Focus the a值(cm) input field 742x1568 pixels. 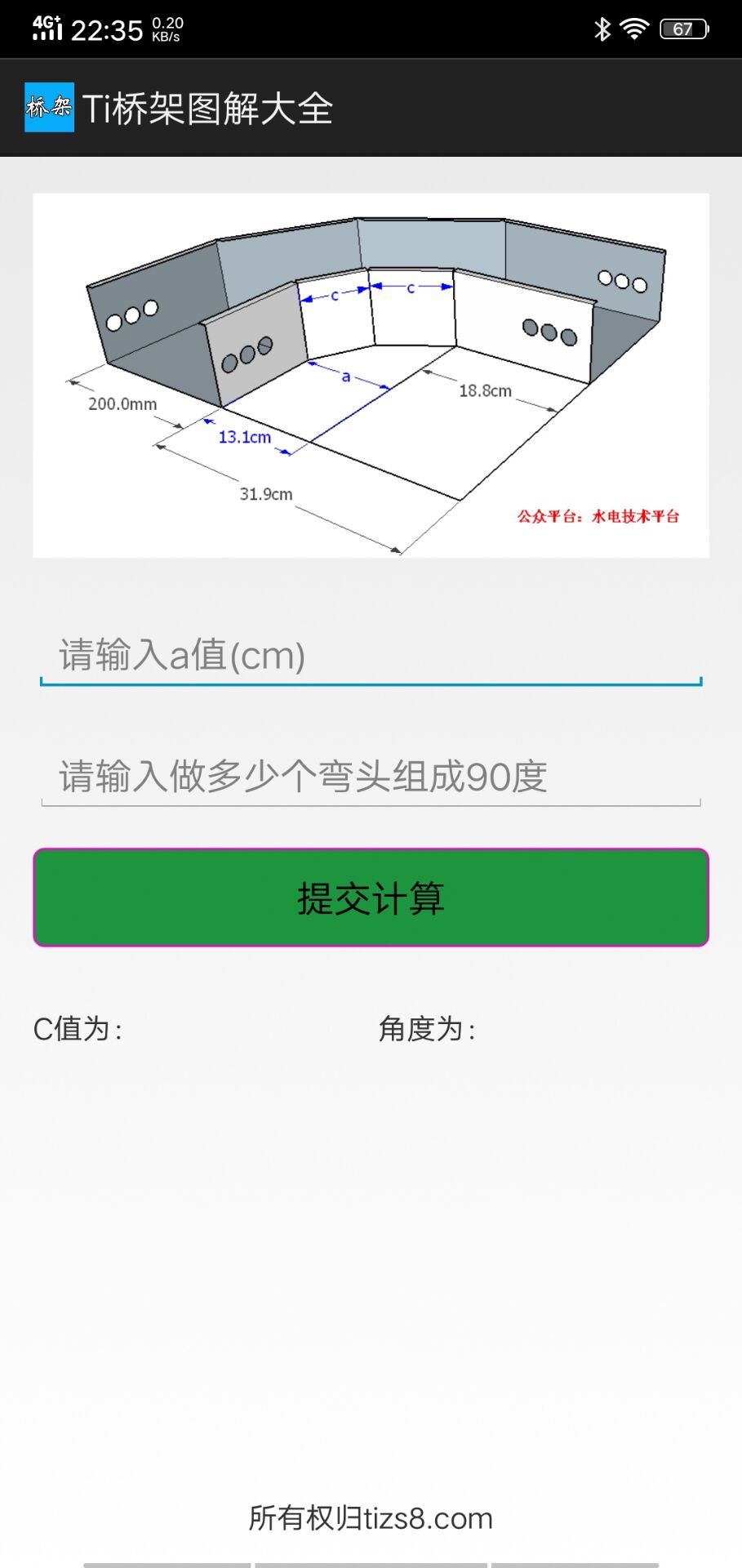coord(371,656)
